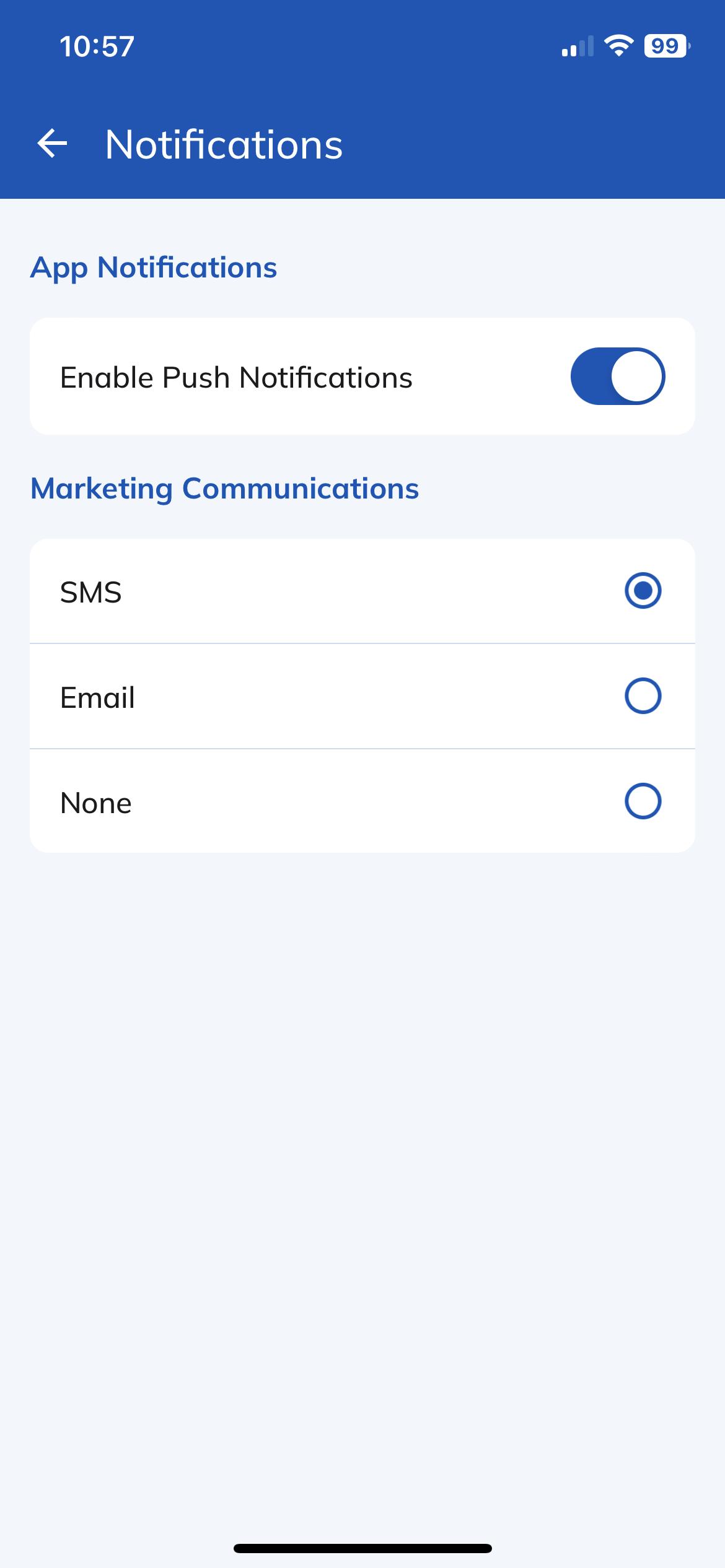Choose Email for marketing communications
Image resolution: width=725 pixels, height=1568 pixels.
(362, 697)
